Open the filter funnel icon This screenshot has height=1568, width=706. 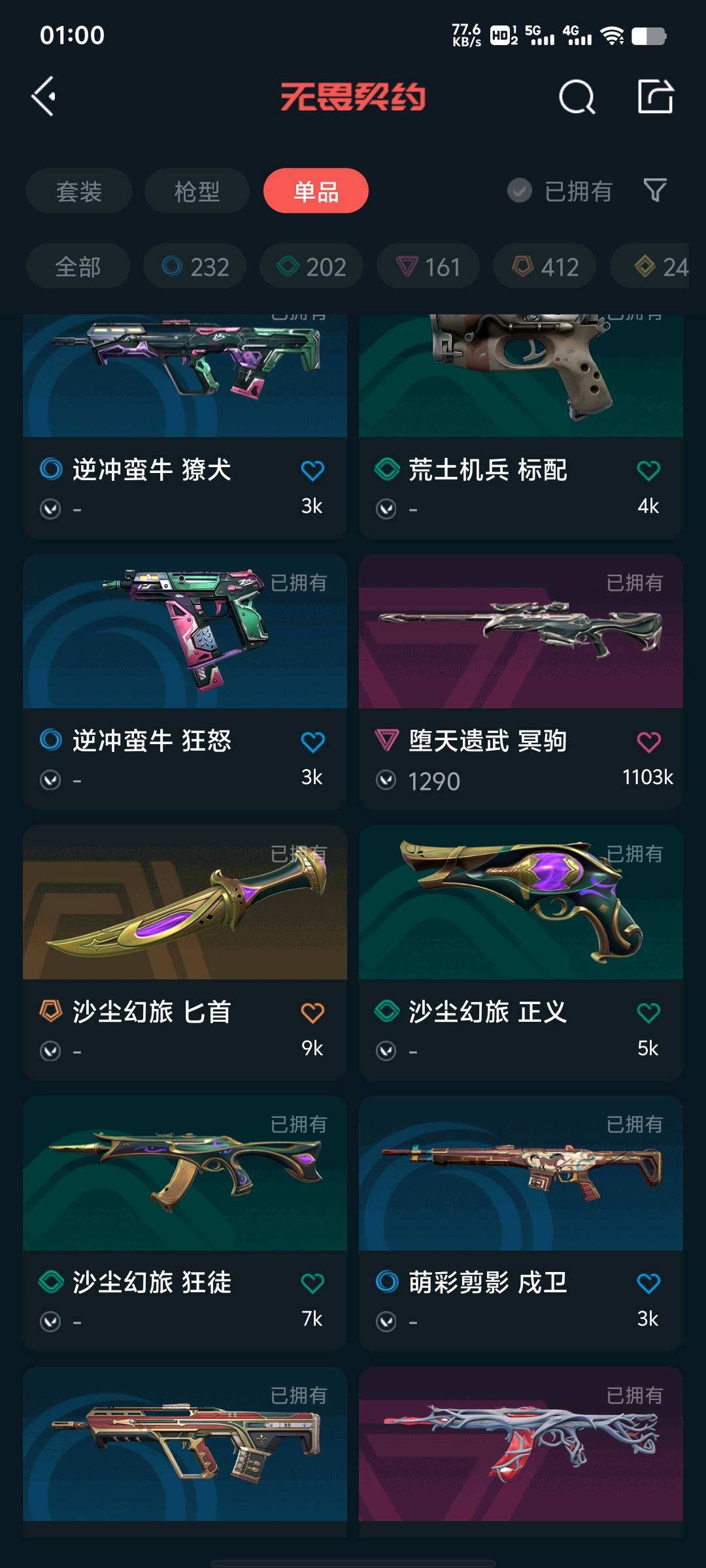(655, 190)
